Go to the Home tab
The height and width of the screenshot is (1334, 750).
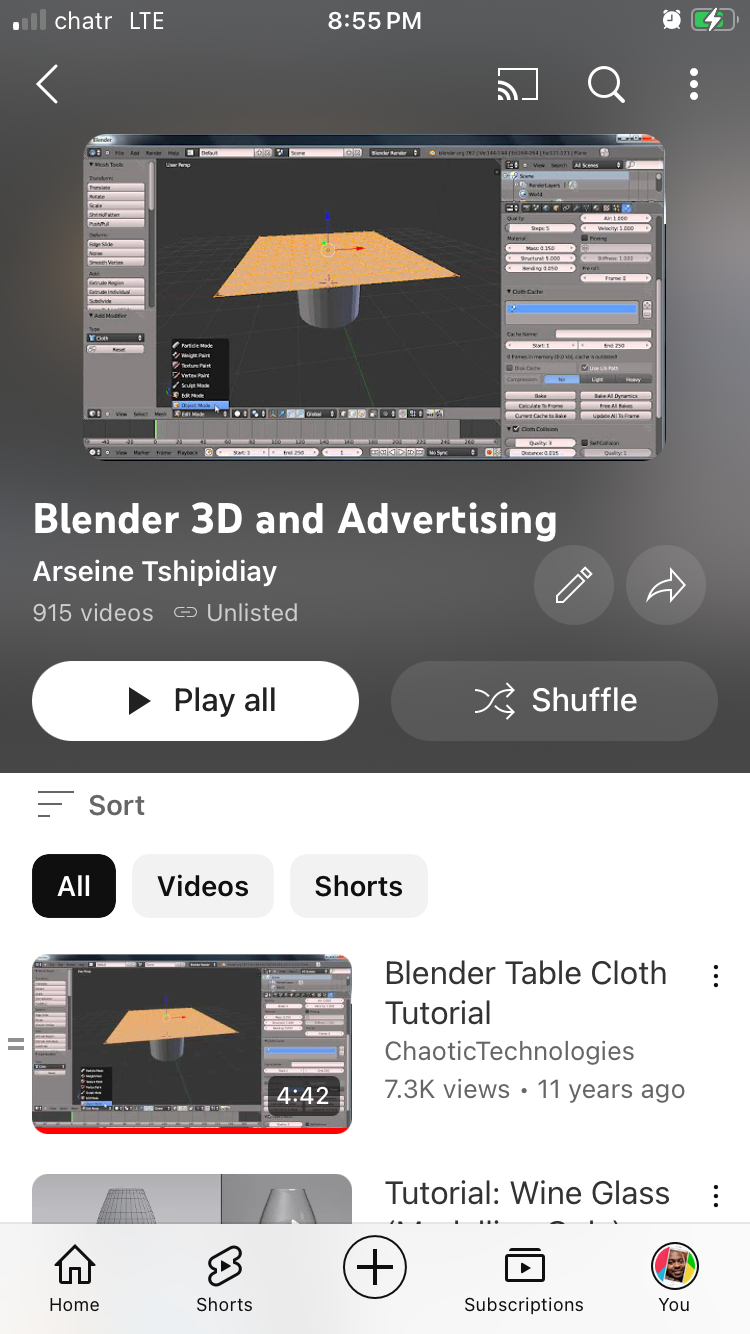click(75, 1278)
